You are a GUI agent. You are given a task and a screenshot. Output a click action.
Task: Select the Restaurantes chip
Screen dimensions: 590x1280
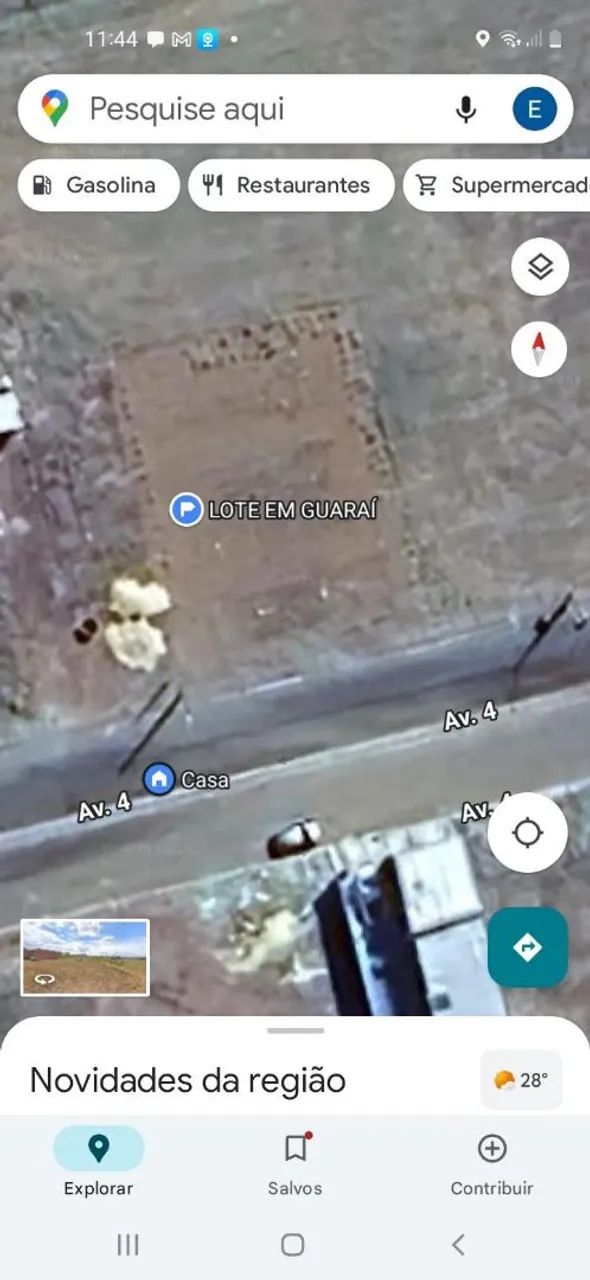291,185
